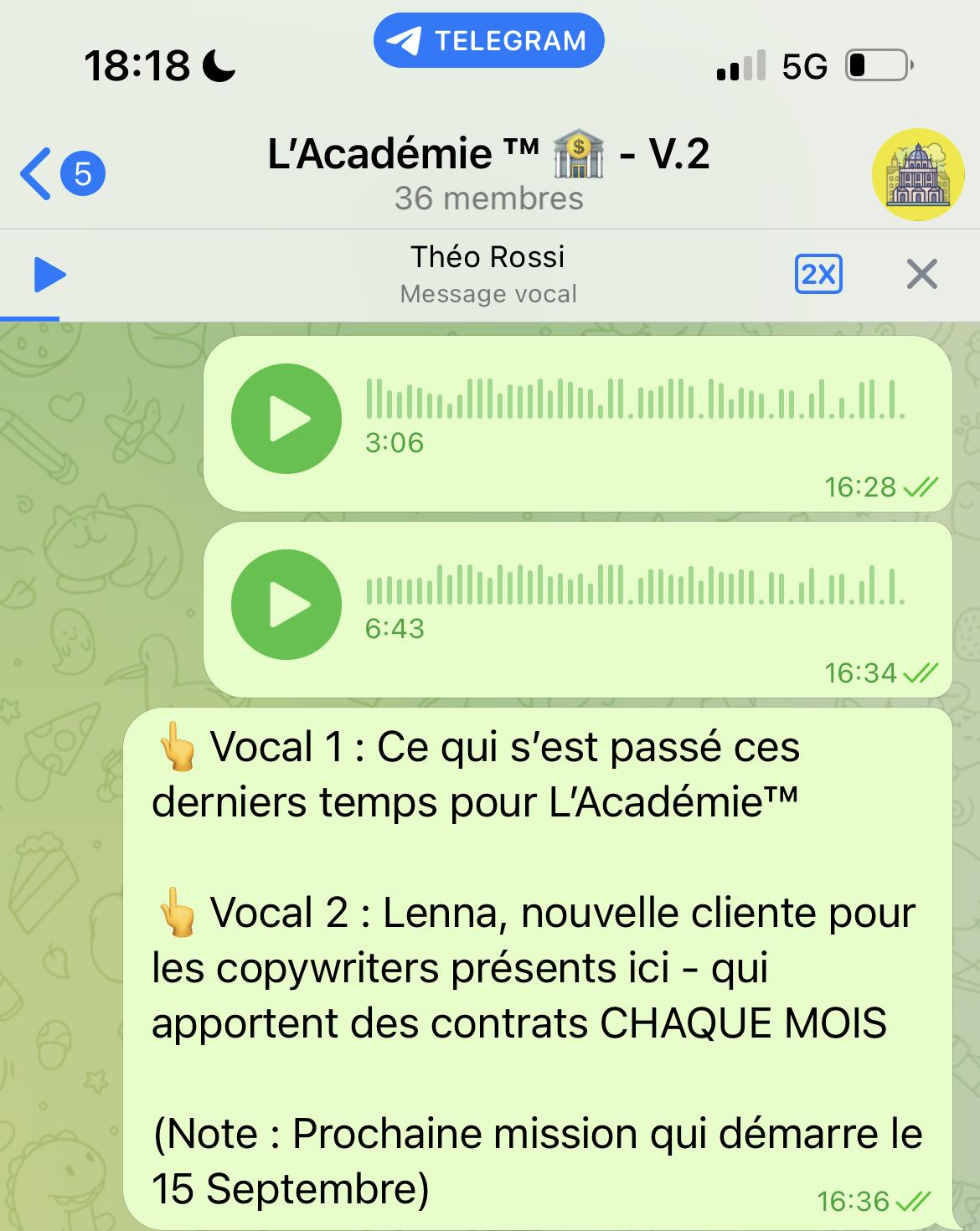Seek within the 6:43 voice message waveform
The image size is (980, 1231).
[x=635, y=585]
